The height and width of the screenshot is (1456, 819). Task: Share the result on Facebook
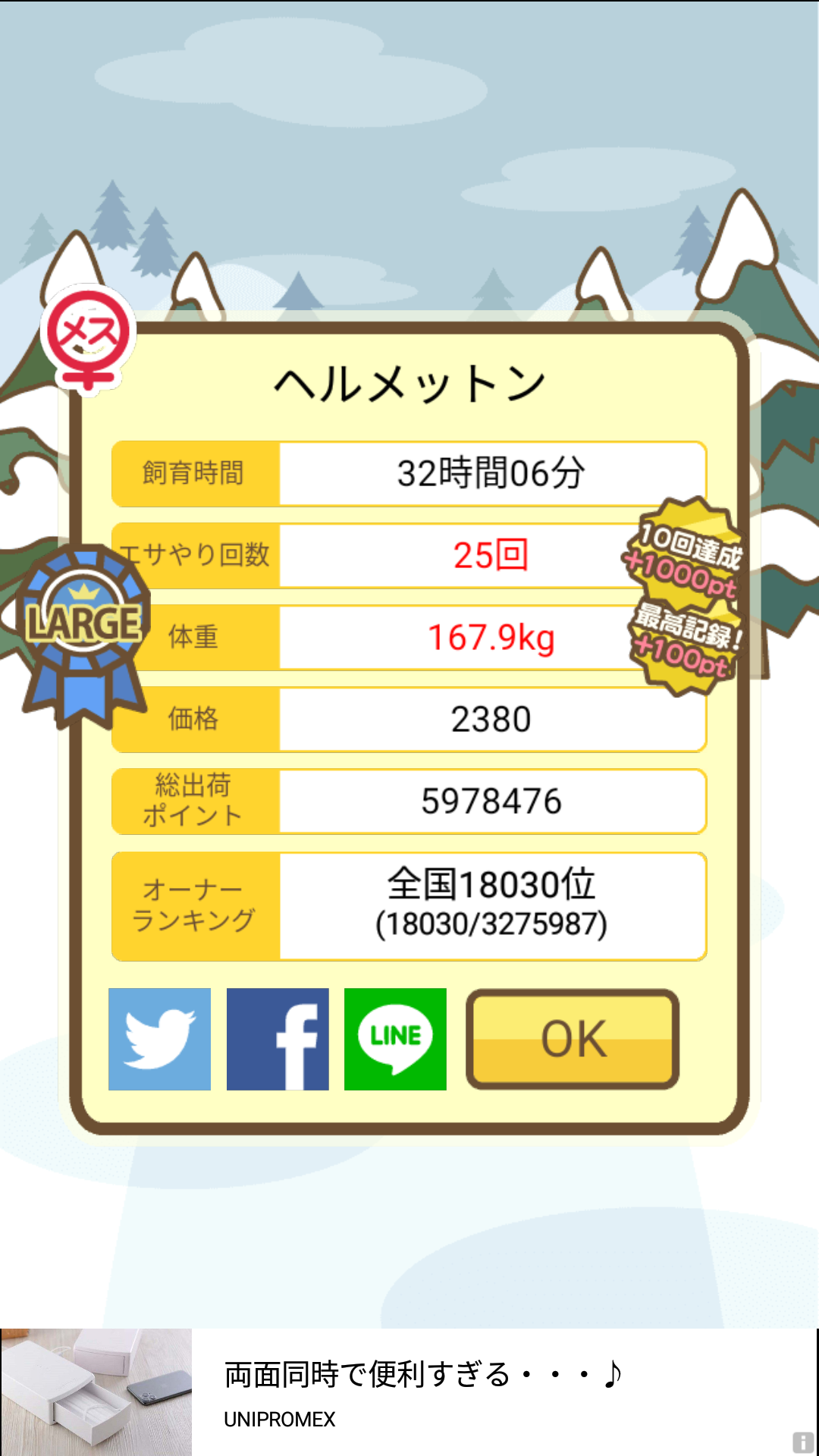tap(278, 1039)
